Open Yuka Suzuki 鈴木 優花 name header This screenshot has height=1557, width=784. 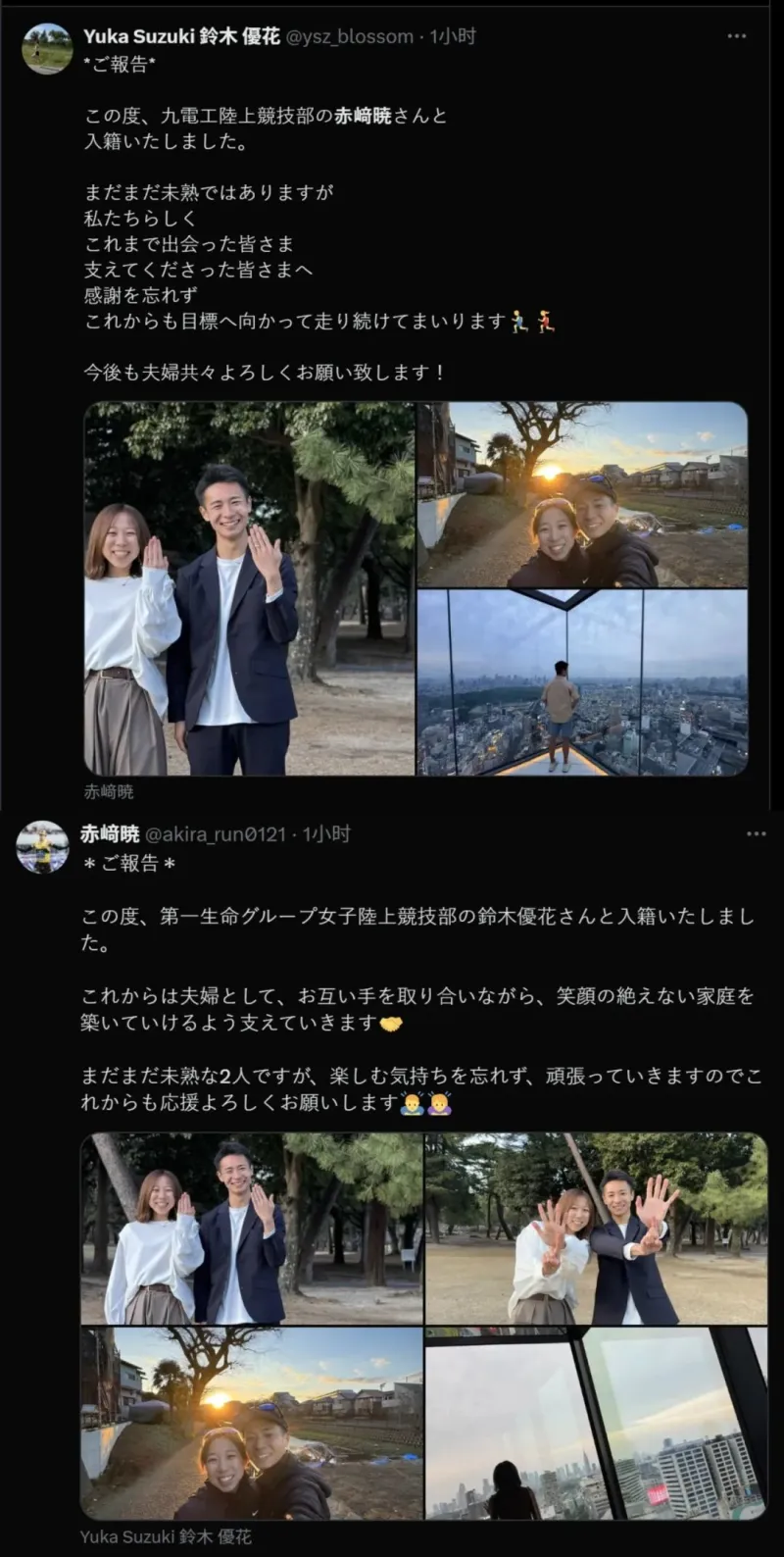point(181,36)
